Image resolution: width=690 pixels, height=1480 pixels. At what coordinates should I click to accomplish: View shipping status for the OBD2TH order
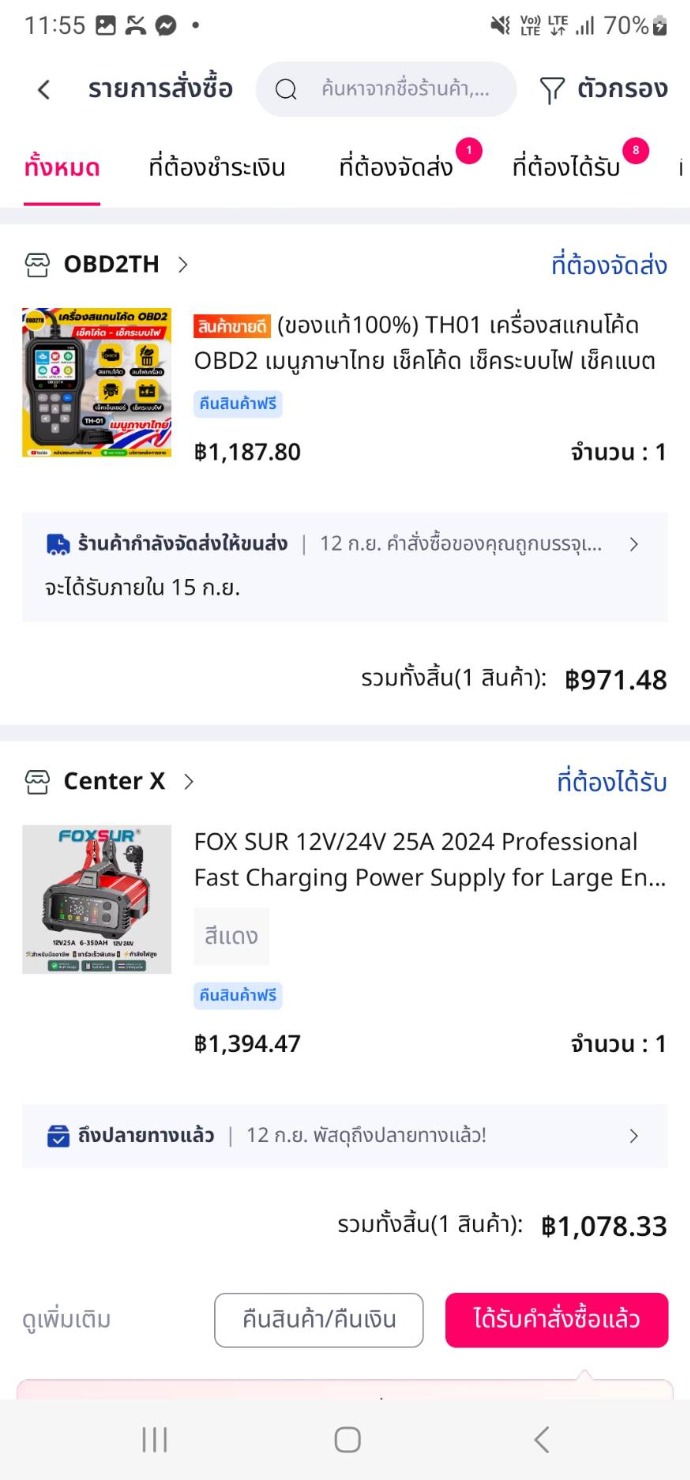coord(344,565)
